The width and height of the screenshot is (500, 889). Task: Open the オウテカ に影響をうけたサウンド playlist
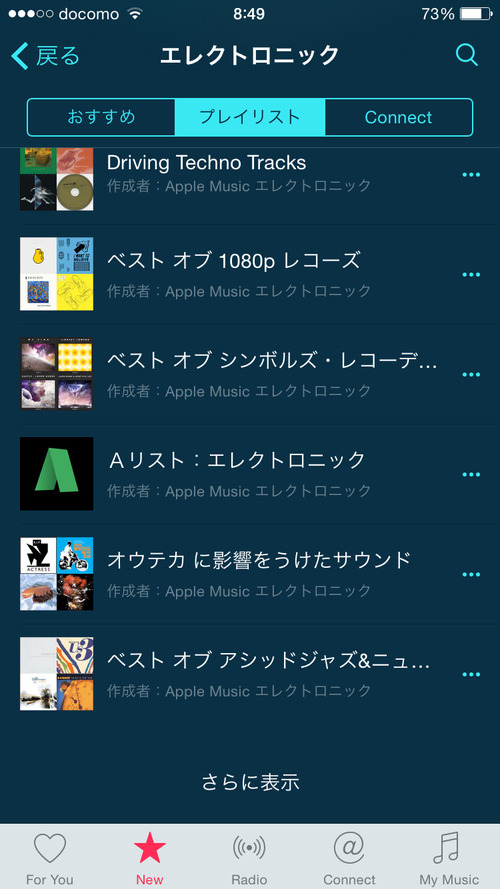click(x=250, y=574)
